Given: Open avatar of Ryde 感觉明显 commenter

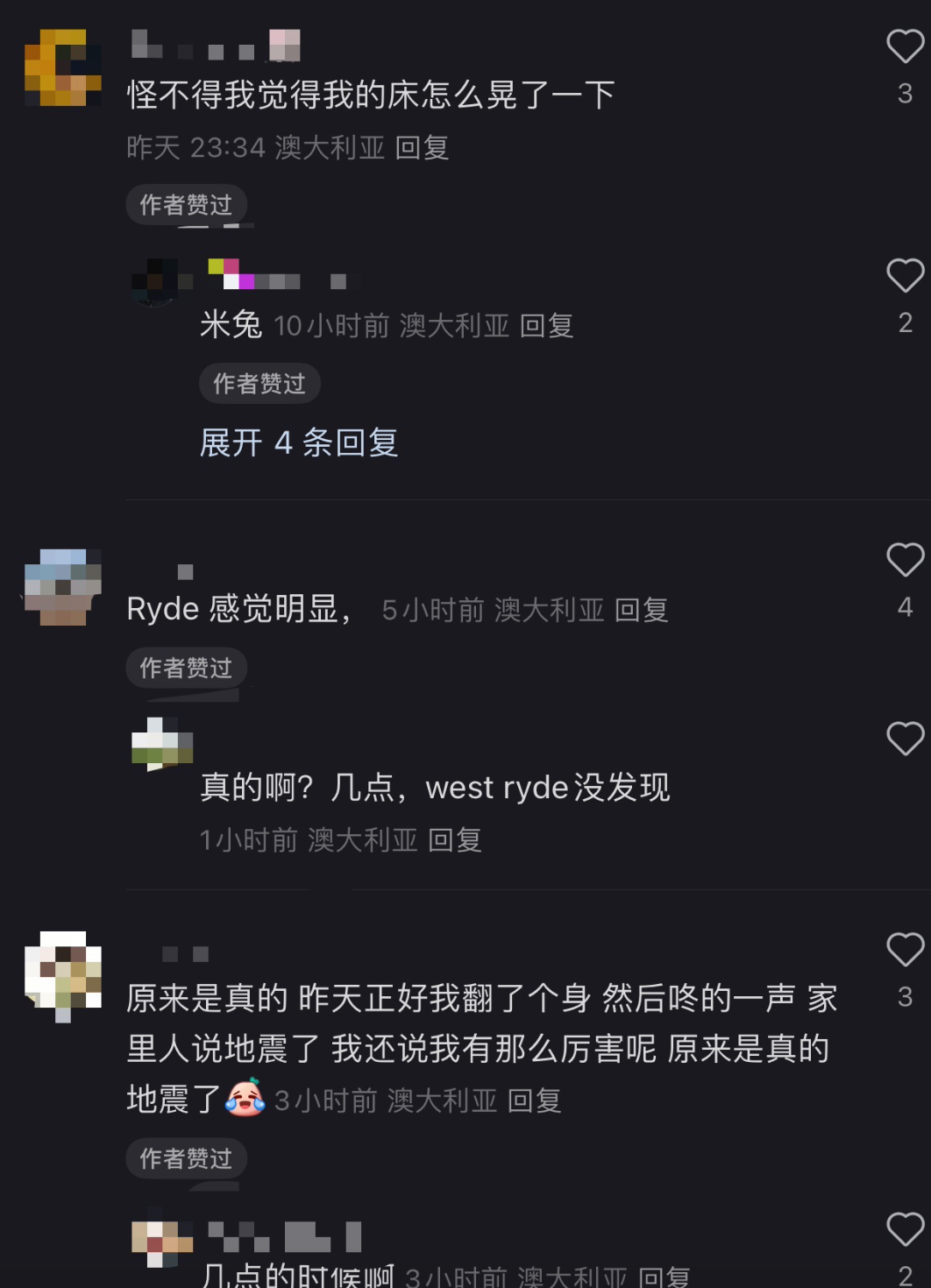Looking at the screenshot, I should [62, 586].
